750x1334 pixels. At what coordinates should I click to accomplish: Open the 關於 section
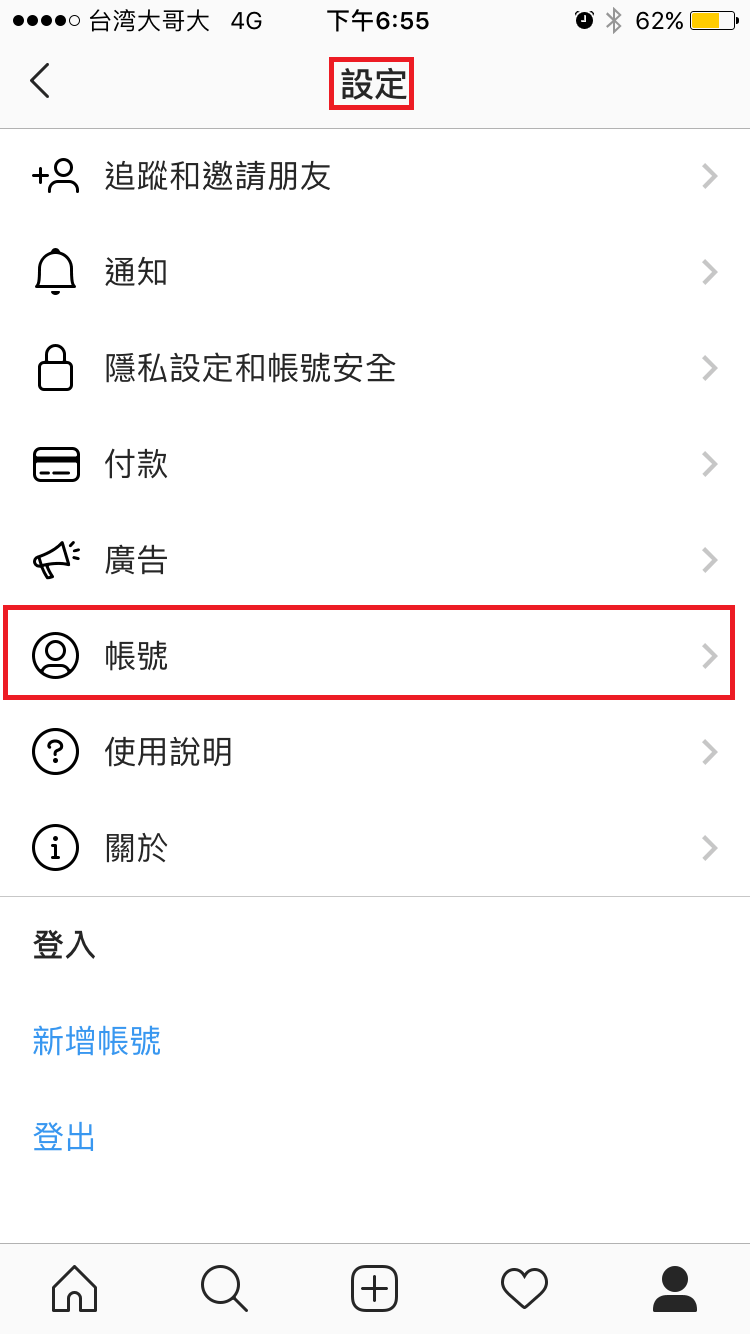click(375, 848)
